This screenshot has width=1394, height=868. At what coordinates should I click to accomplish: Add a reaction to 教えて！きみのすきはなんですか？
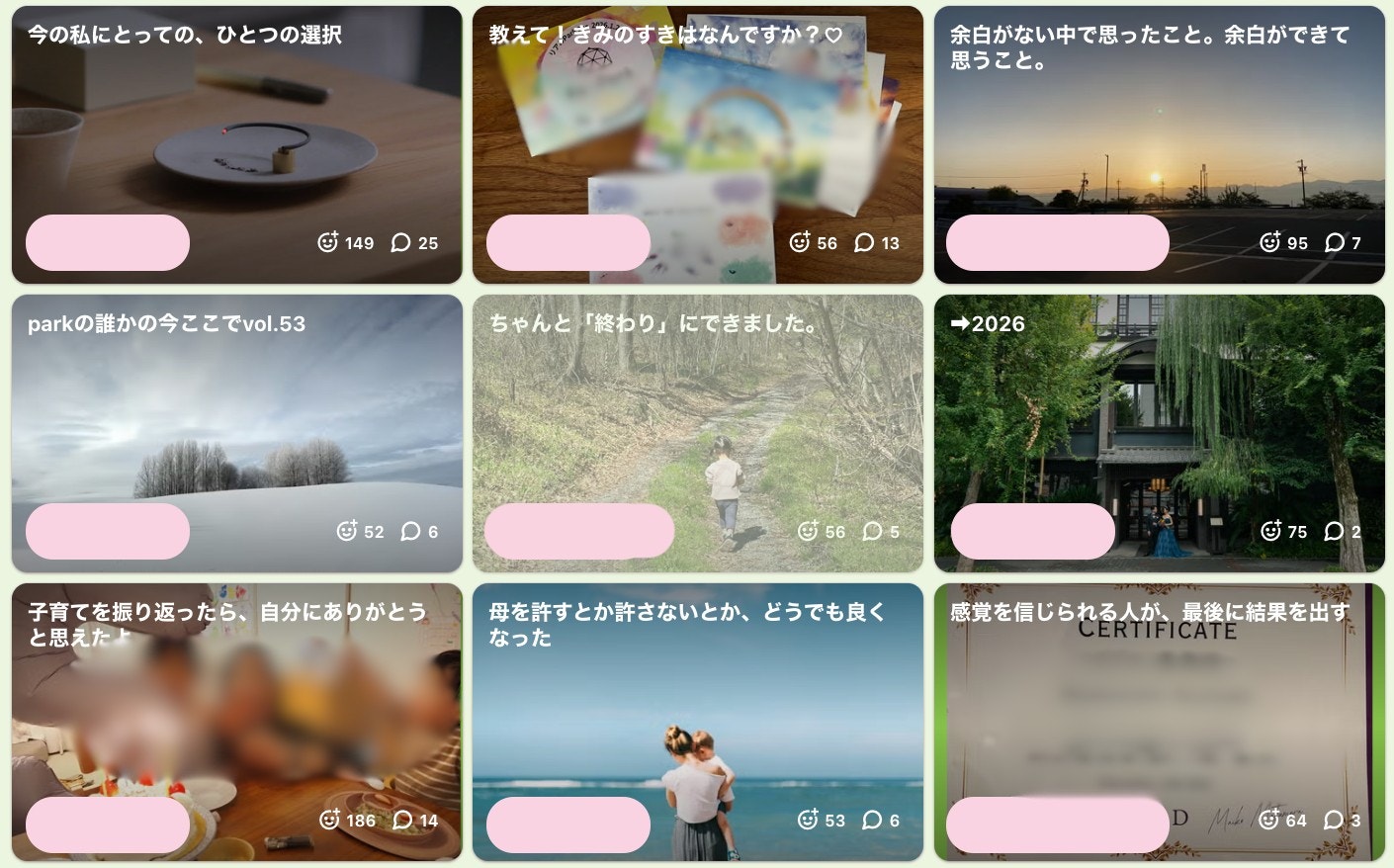(800, 242)
